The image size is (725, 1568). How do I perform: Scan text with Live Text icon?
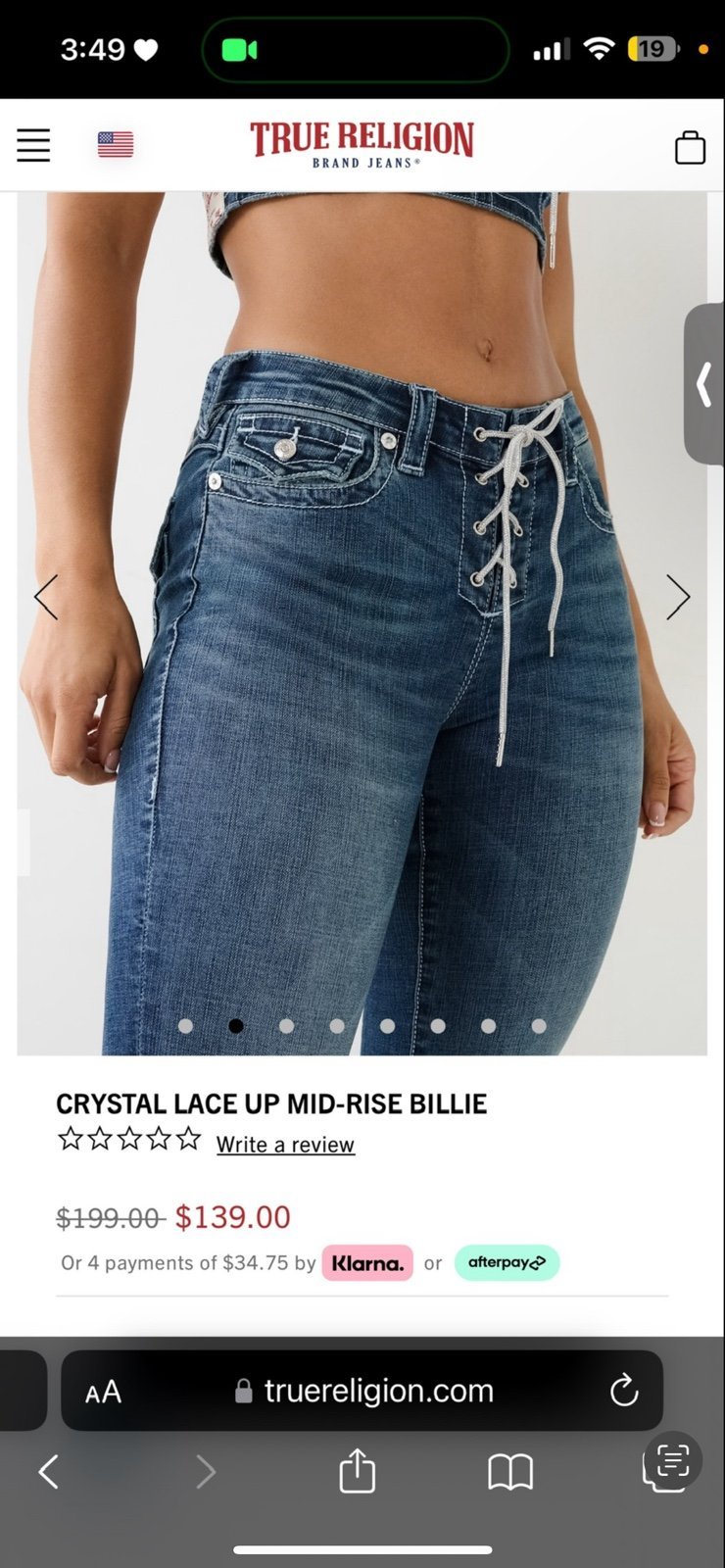click(672, 1461)
